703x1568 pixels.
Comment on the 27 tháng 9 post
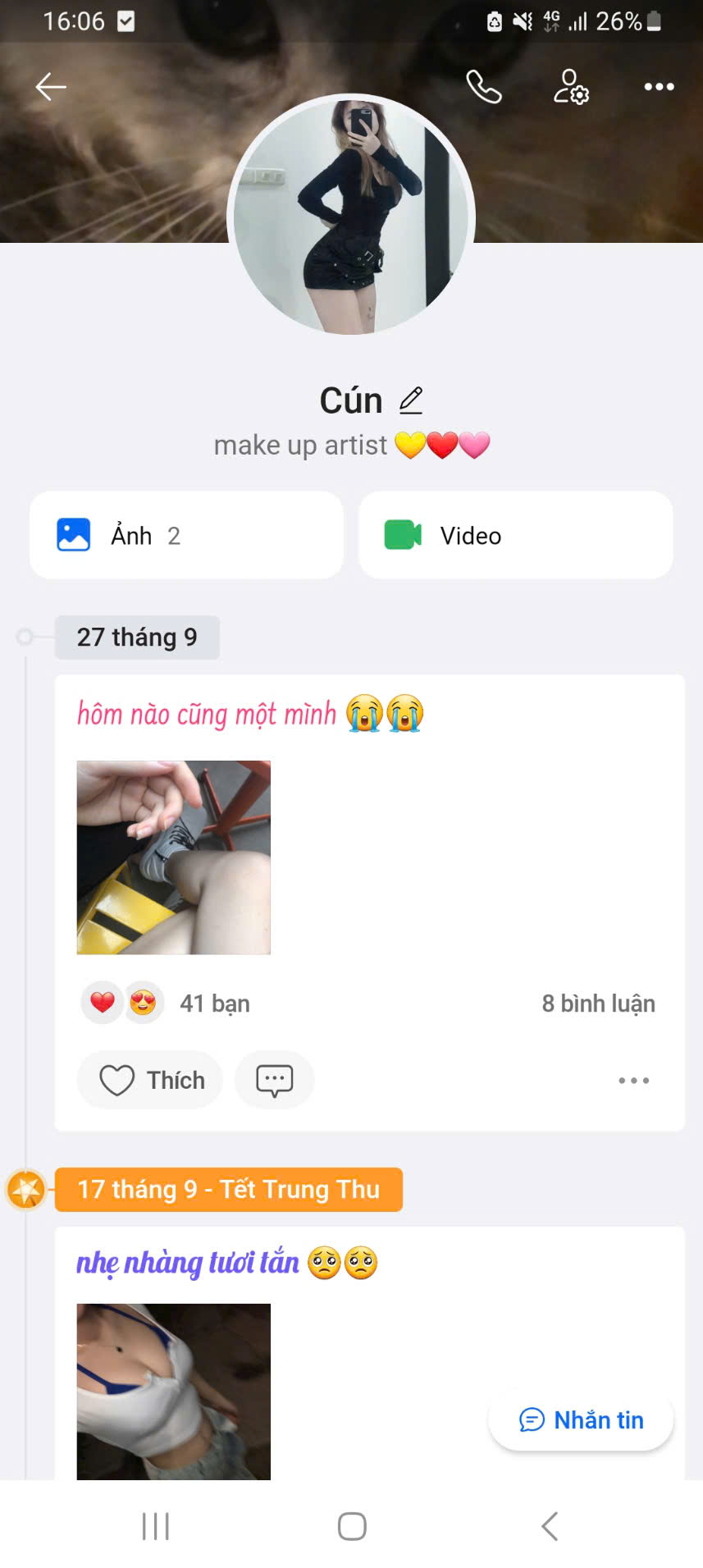(274, 1080)
